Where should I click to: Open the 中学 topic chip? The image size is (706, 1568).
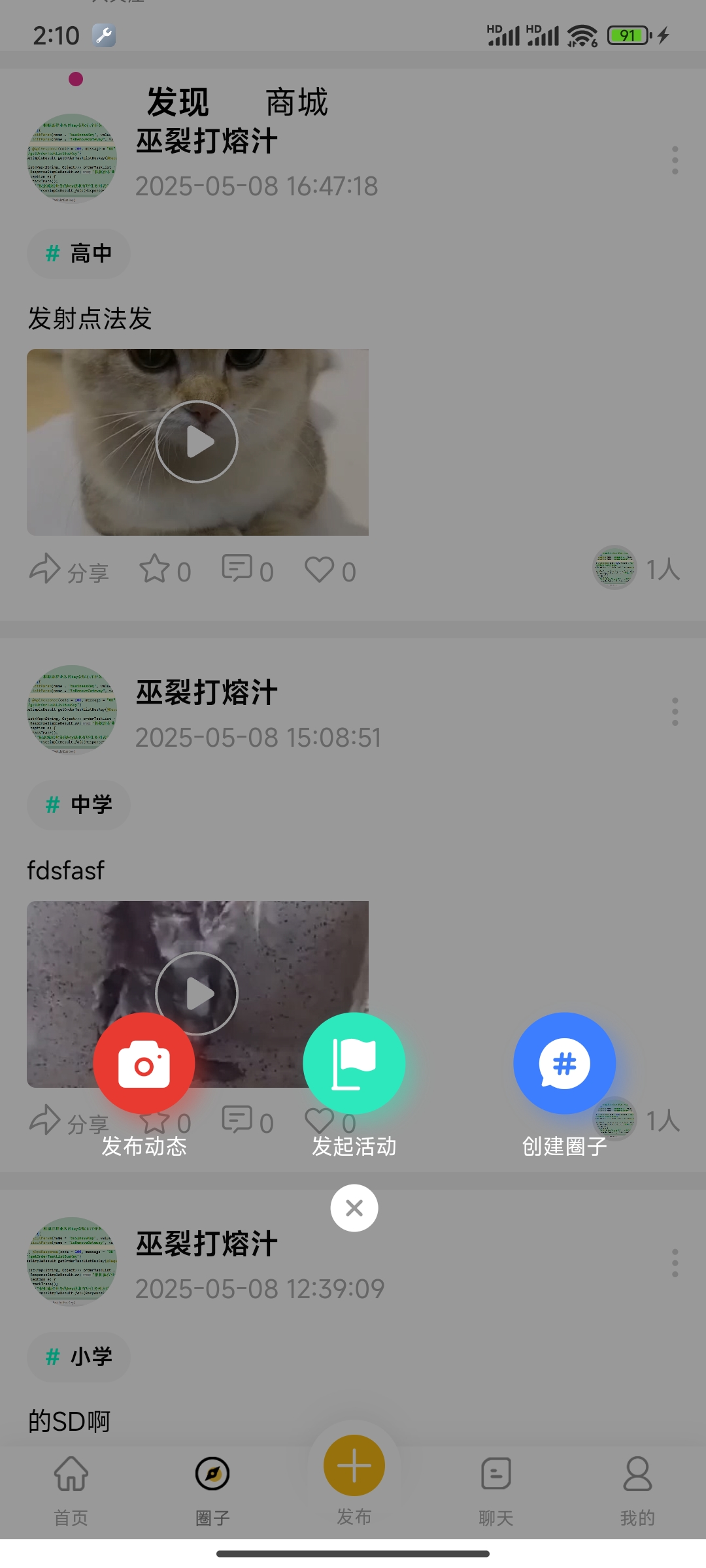click(78, 805)
